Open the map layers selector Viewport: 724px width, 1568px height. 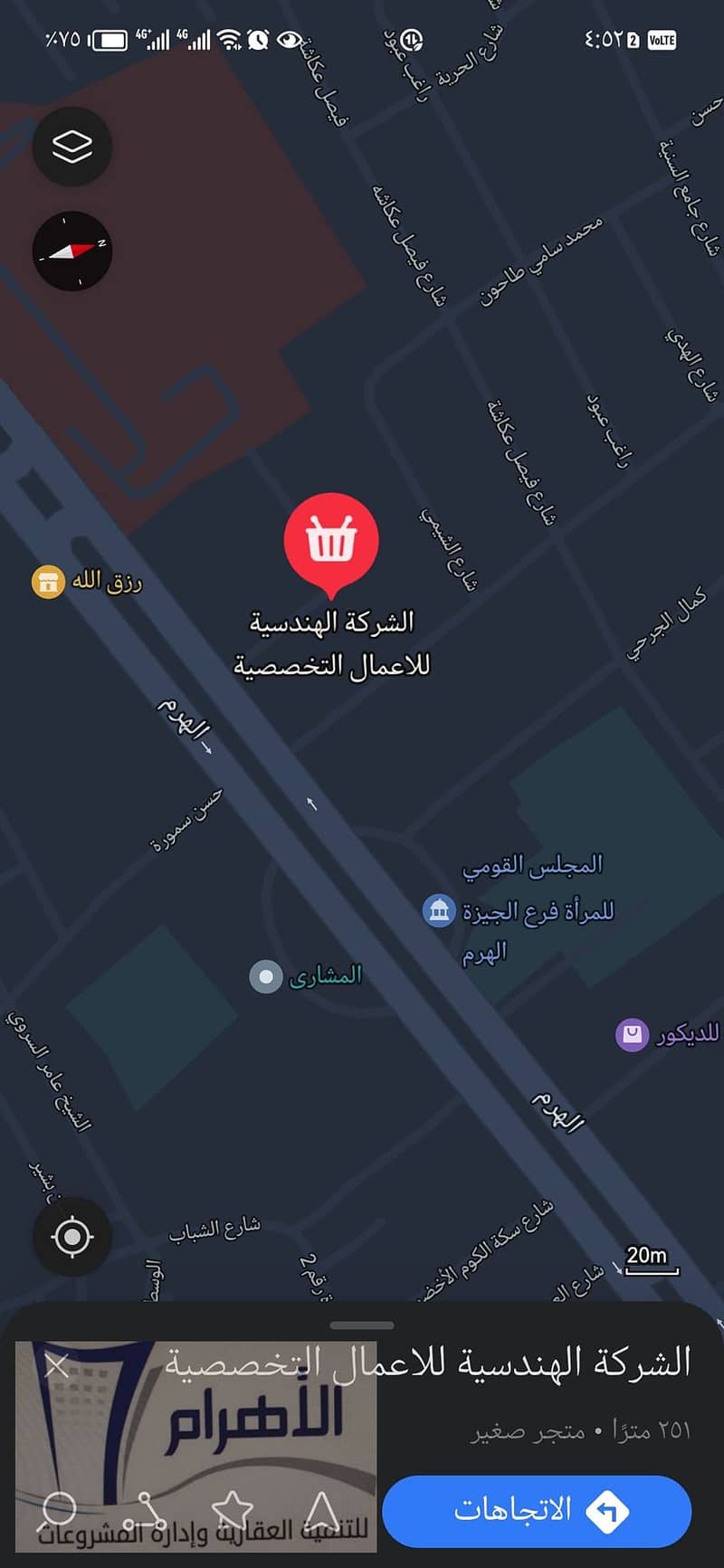click(x=72, y=147)
